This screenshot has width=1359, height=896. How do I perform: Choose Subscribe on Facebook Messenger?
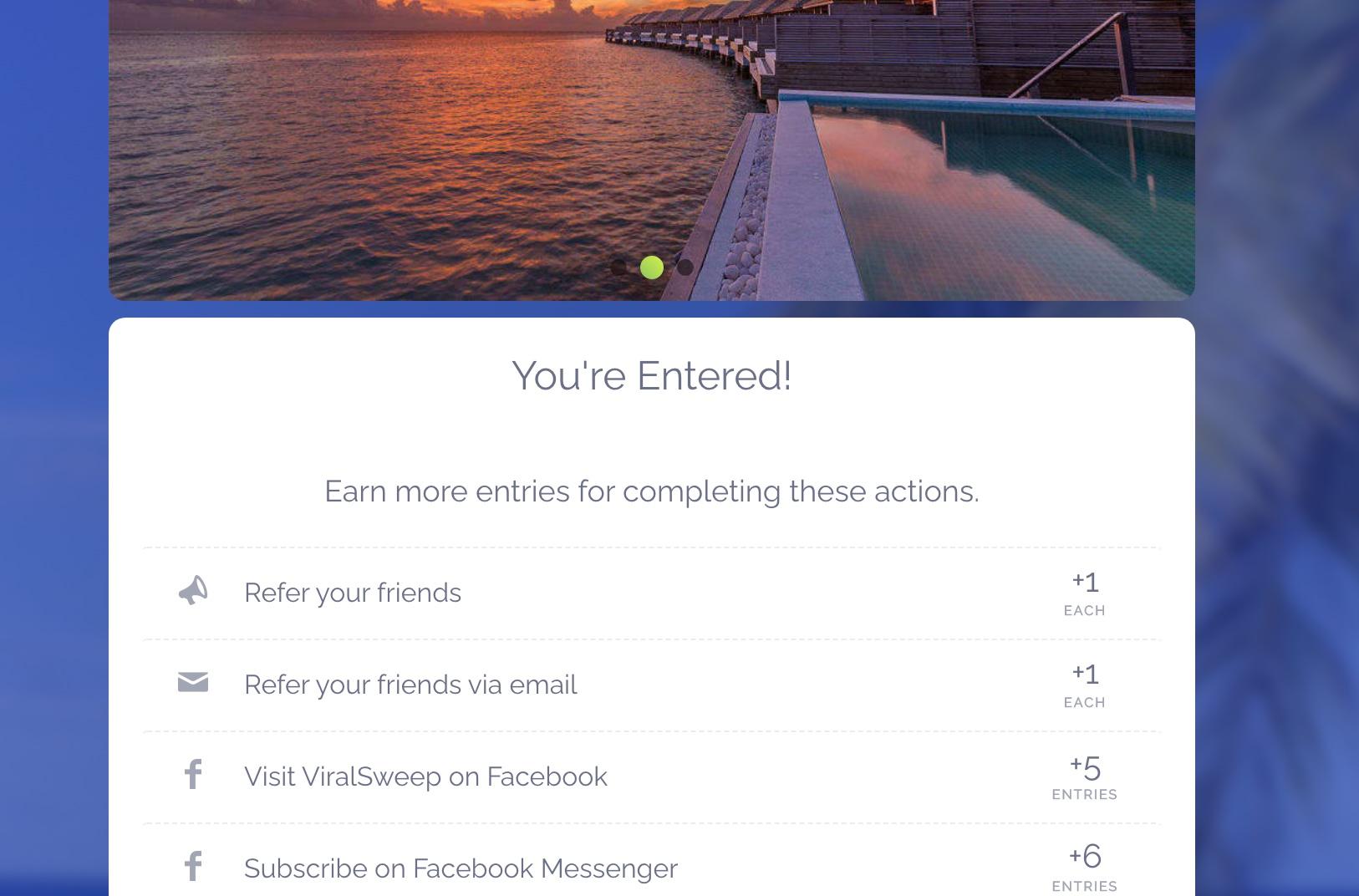(x=461, y=868)
